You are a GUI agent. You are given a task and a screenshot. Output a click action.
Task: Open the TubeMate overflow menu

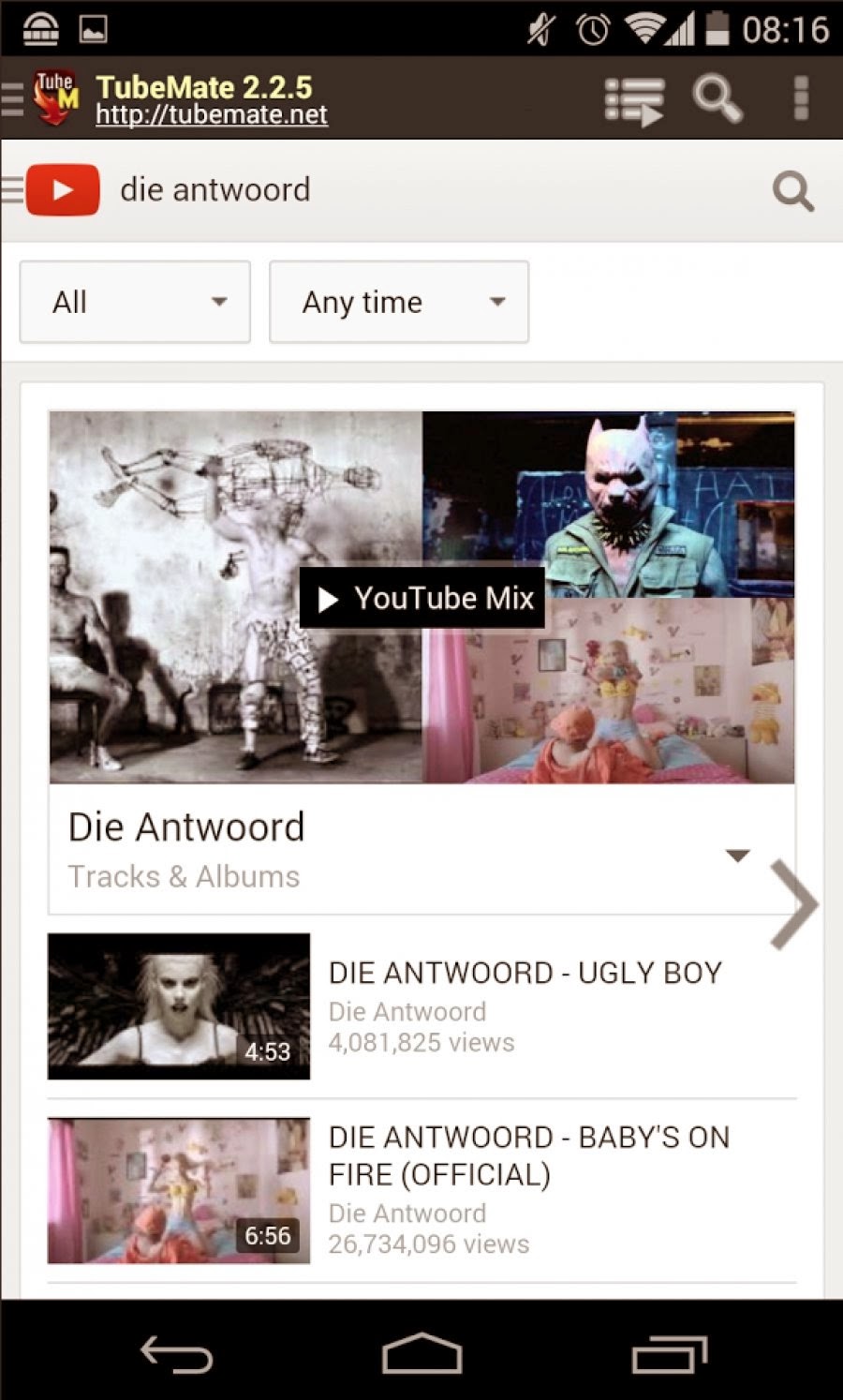[x=800, y=98]
